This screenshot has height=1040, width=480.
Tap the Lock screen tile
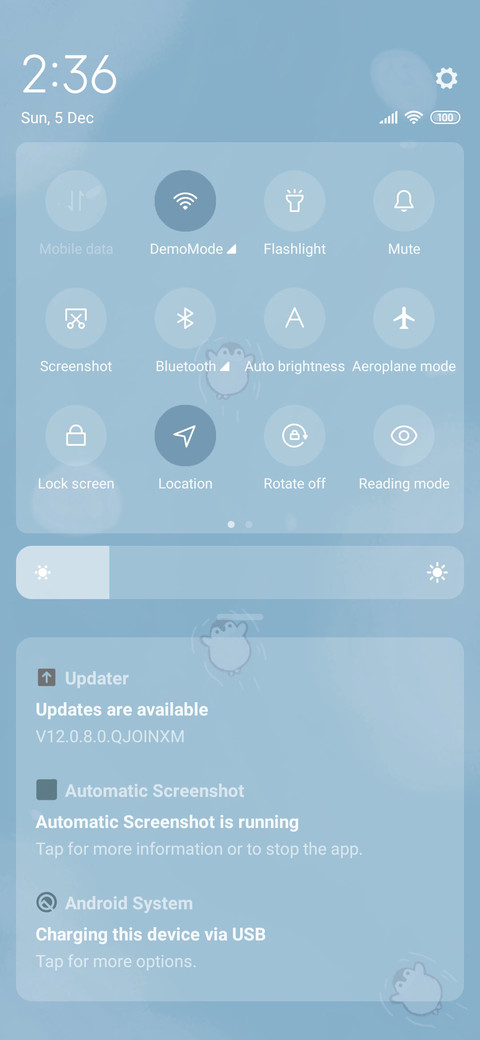(76, 436)
